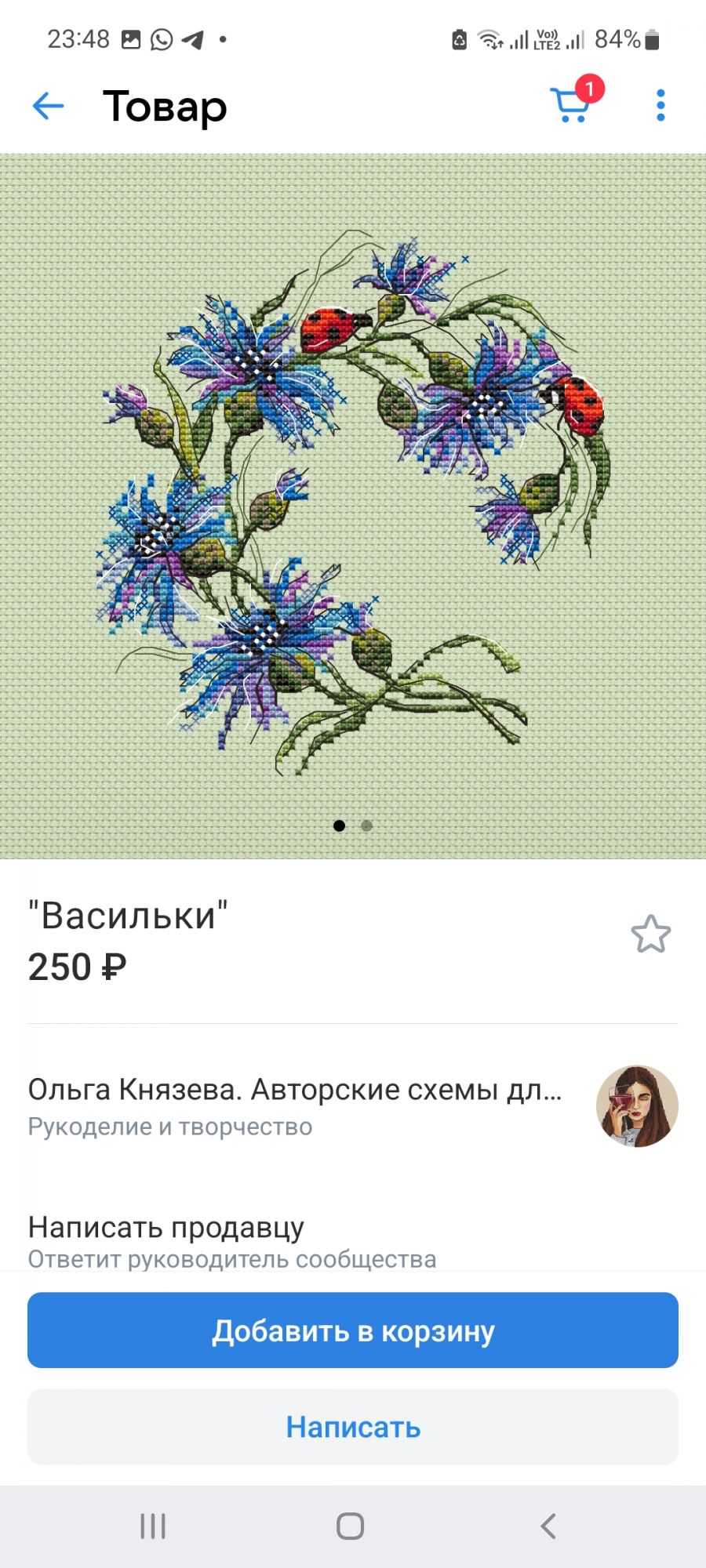Add "Васильки" to favorites with star
This screenshot has height=1568, width=706.
coord(650,935)
